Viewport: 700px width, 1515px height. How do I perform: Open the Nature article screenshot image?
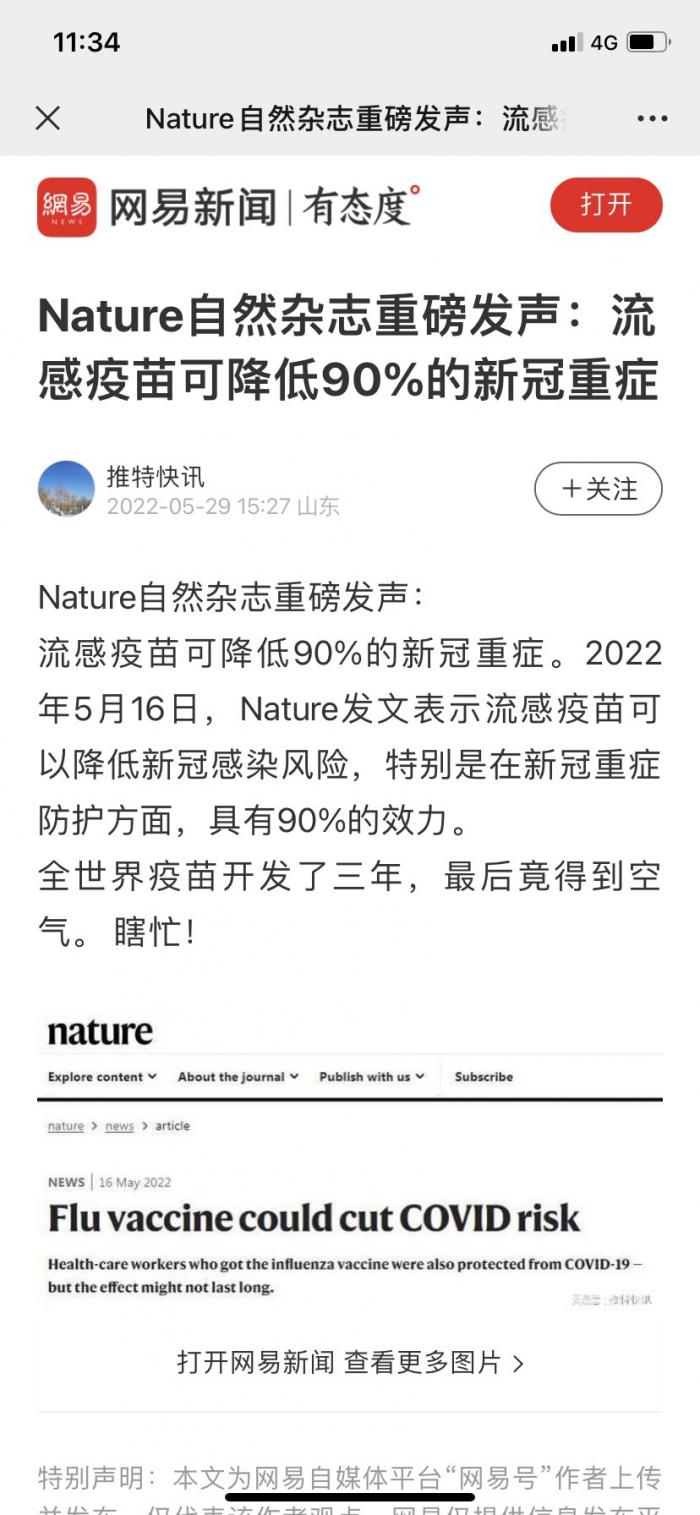click(350, 1160)
